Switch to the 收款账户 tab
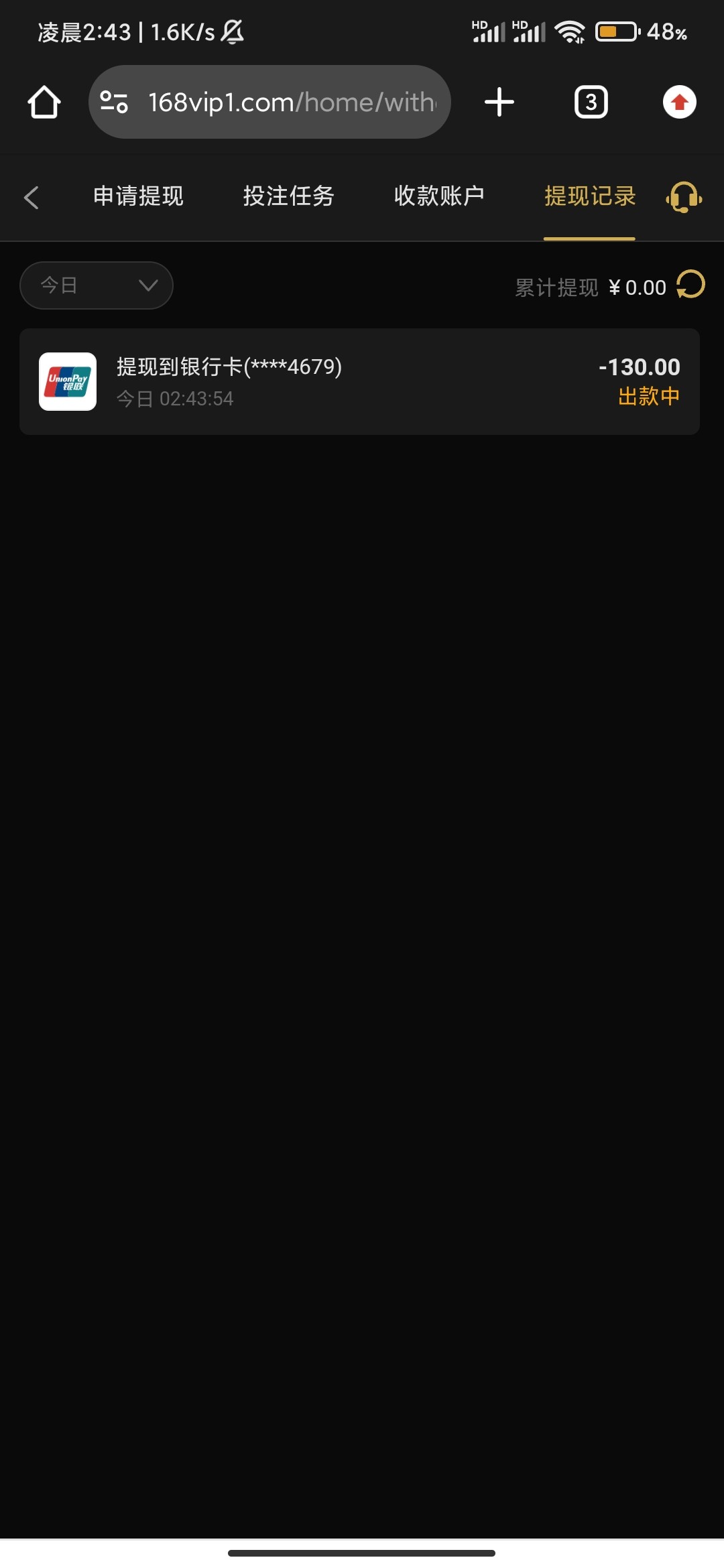 (x=439, y=196)
